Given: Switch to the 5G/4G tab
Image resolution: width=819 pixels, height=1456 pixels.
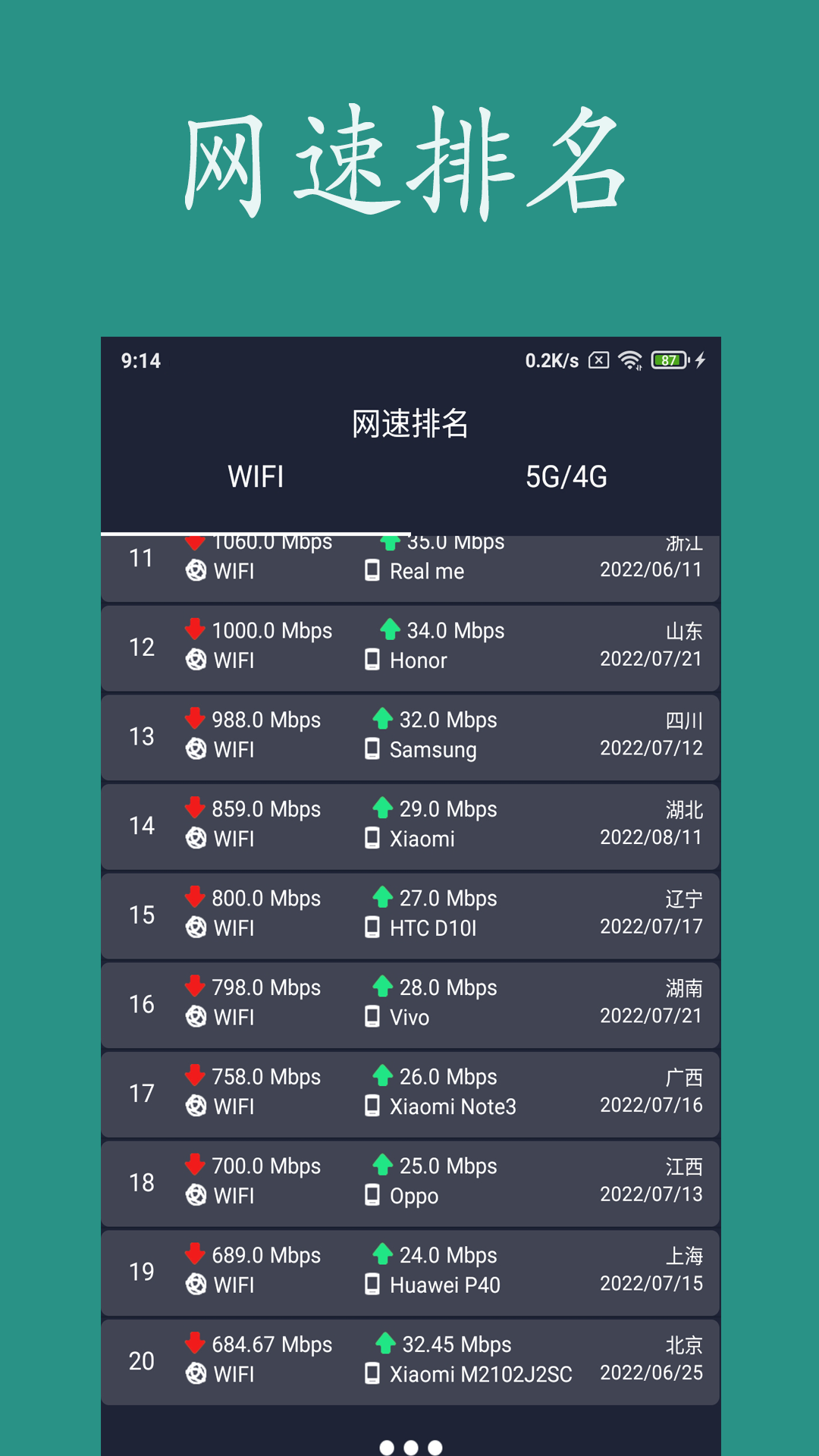Looking at the screenshot, I should 565,477.
